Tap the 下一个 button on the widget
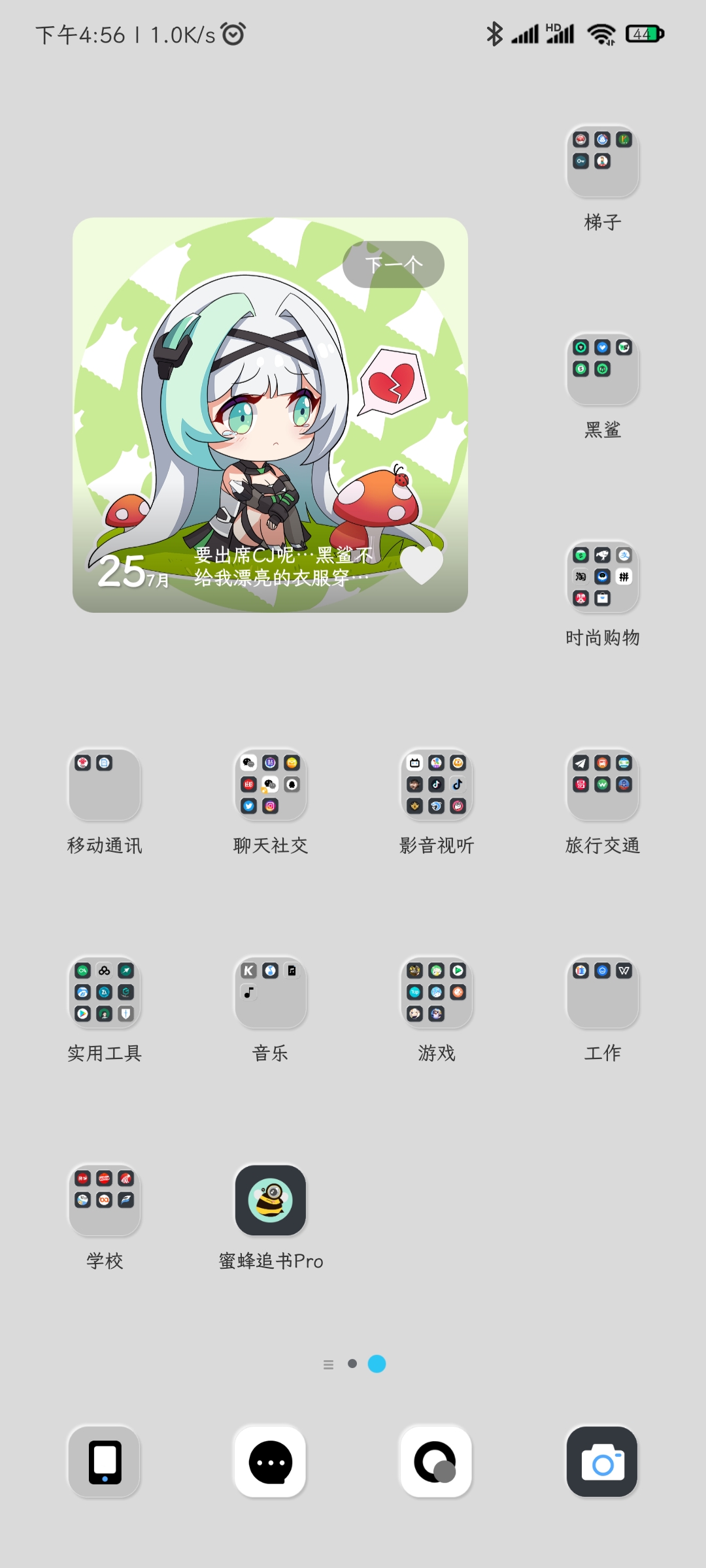 pos(394,265)
